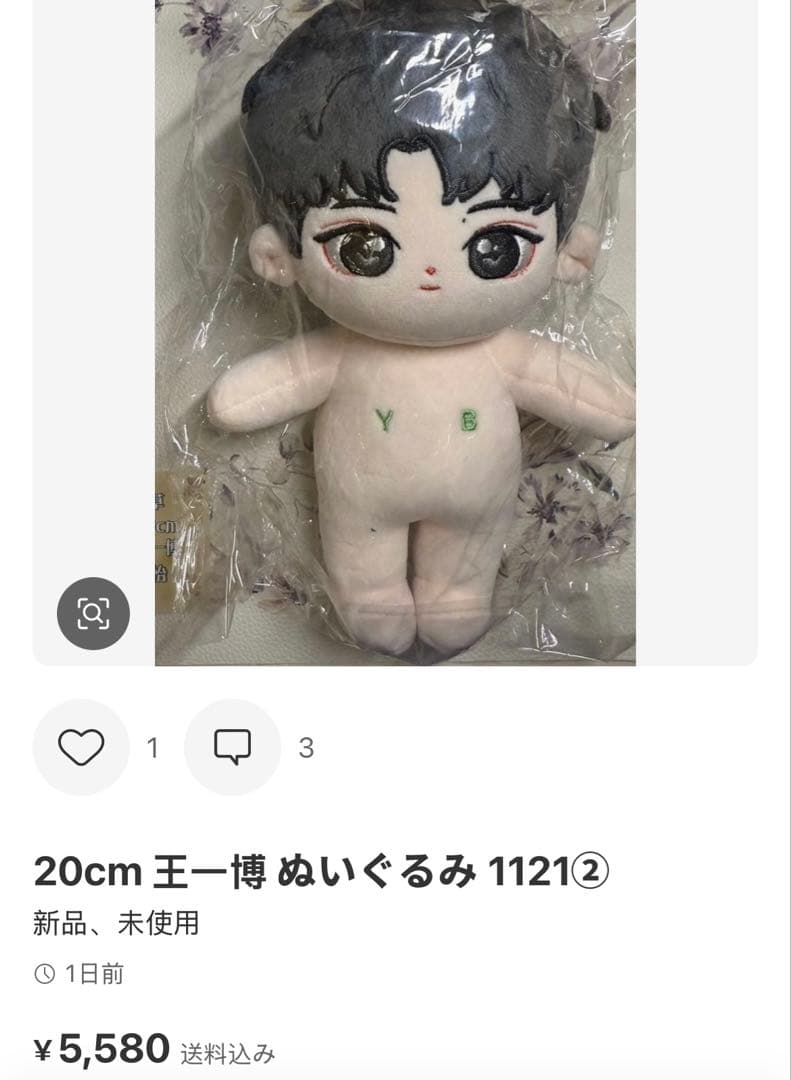
Task: Toggle favorite status for the plush doll
Action: 80,745
